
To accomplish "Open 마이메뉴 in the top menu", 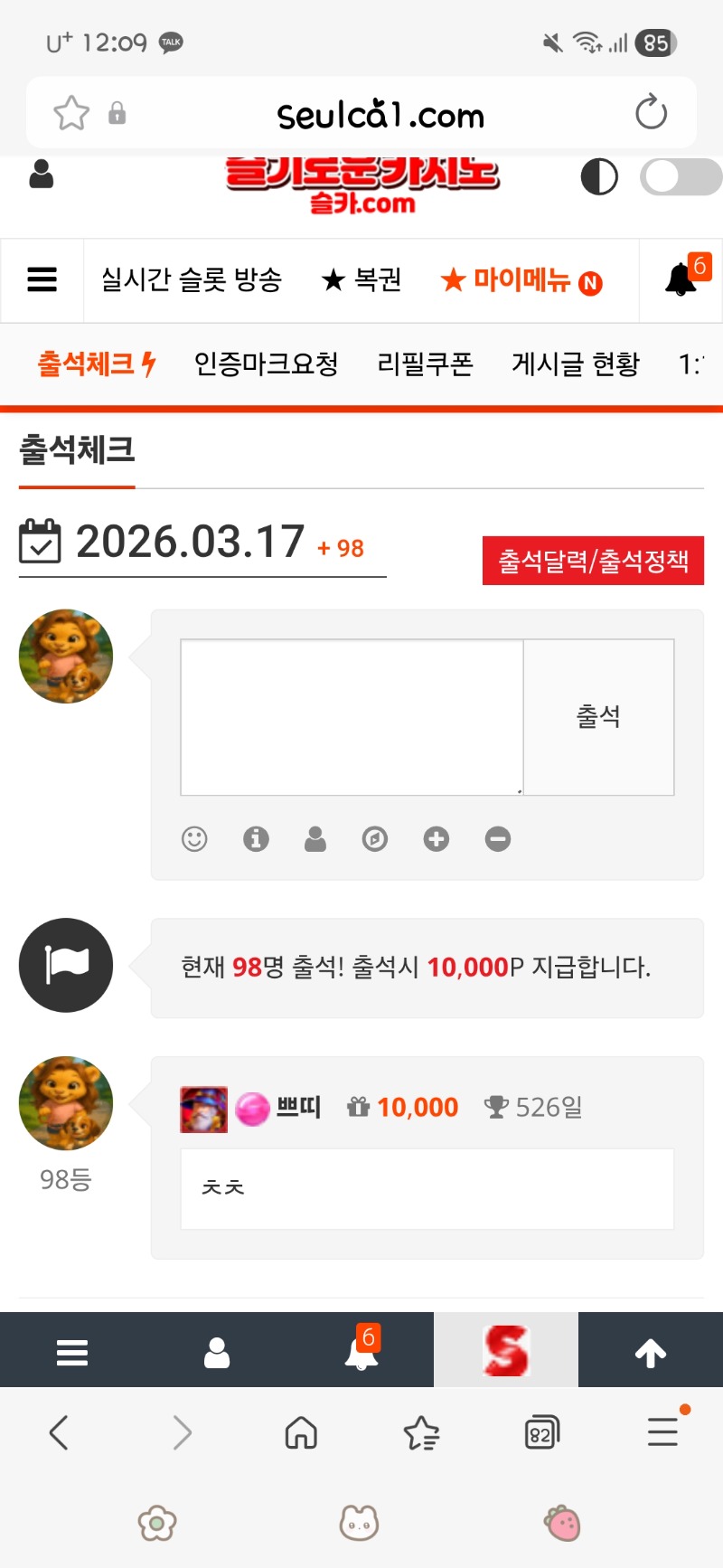I will [x=521, y=281].
